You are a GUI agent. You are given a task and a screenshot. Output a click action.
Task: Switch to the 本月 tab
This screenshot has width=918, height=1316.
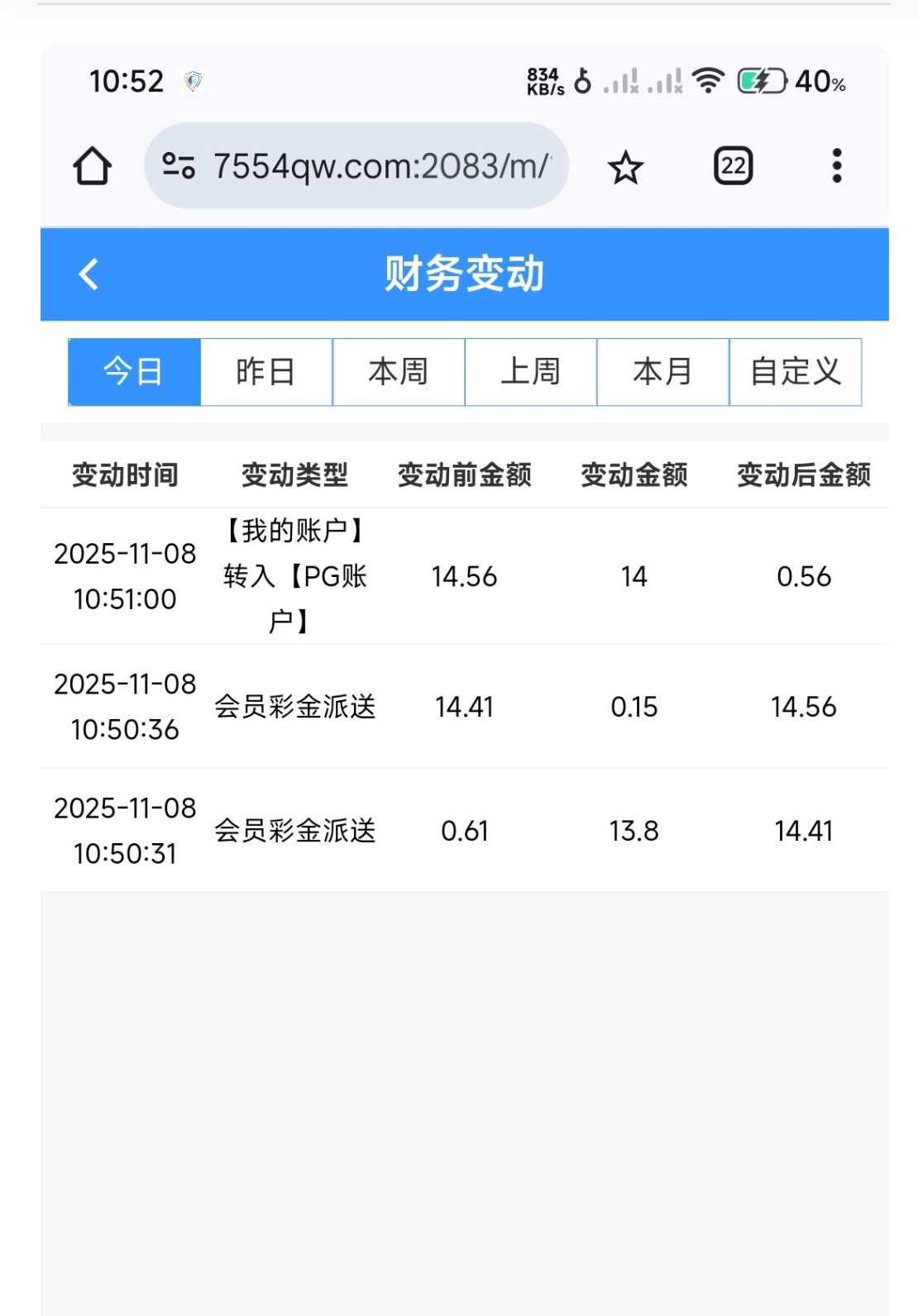pos(663,372)
